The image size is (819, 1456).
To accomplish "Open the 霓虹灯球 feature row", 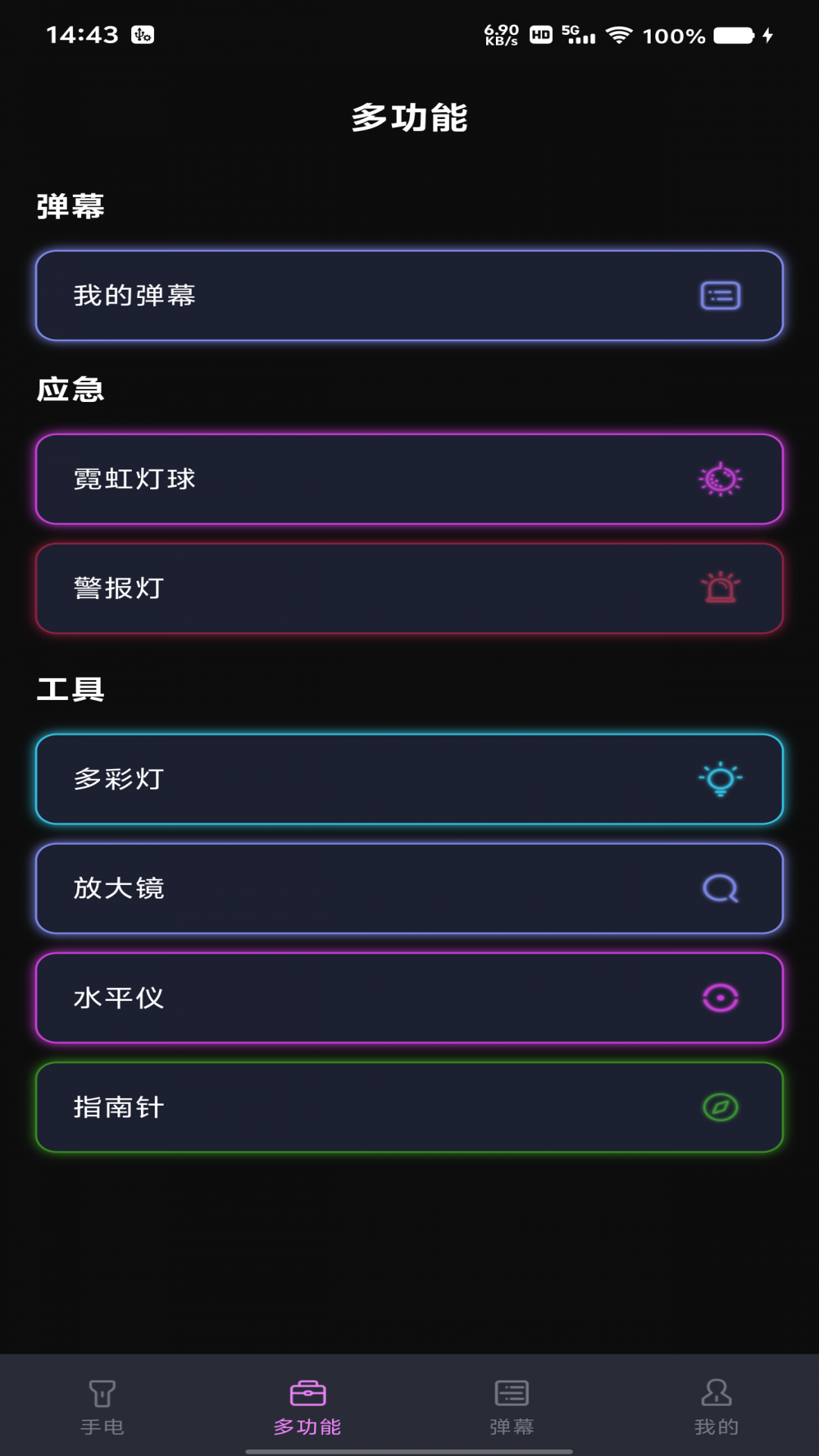I will [409, 479].
